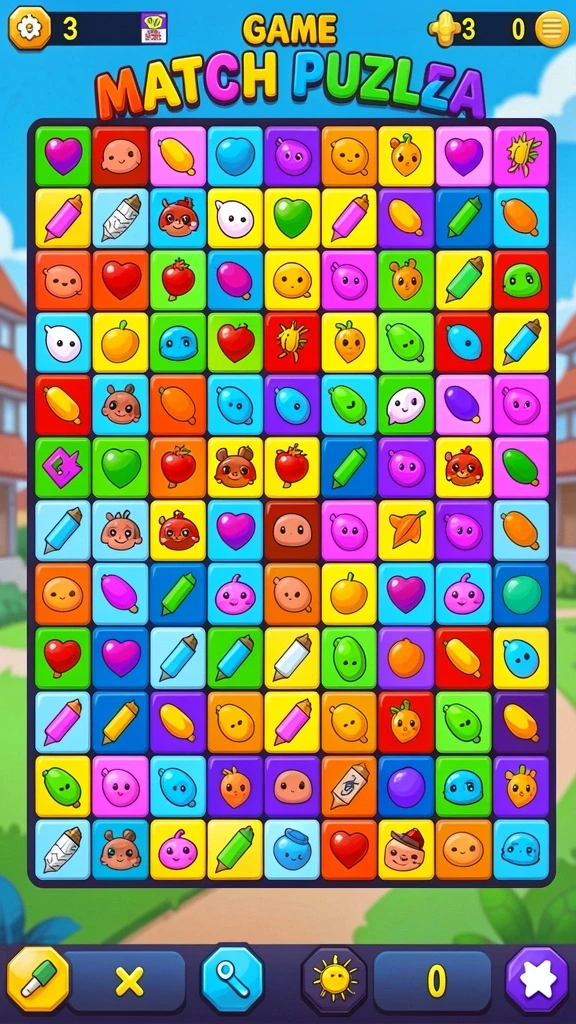Tap the yellow X button

129,981
